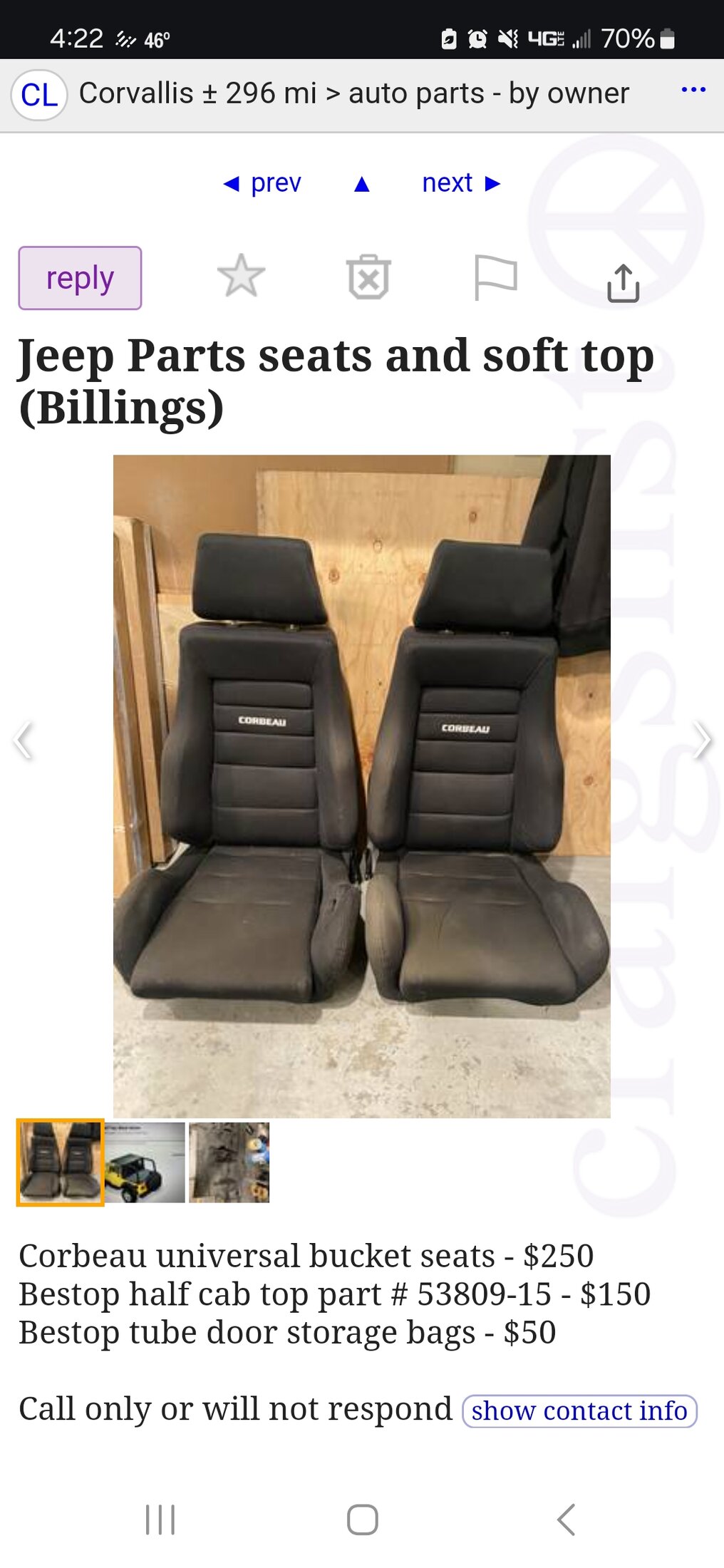The image size is (724, 1568).
Task: Tap show contact info
Action: tap(579, 1410)
